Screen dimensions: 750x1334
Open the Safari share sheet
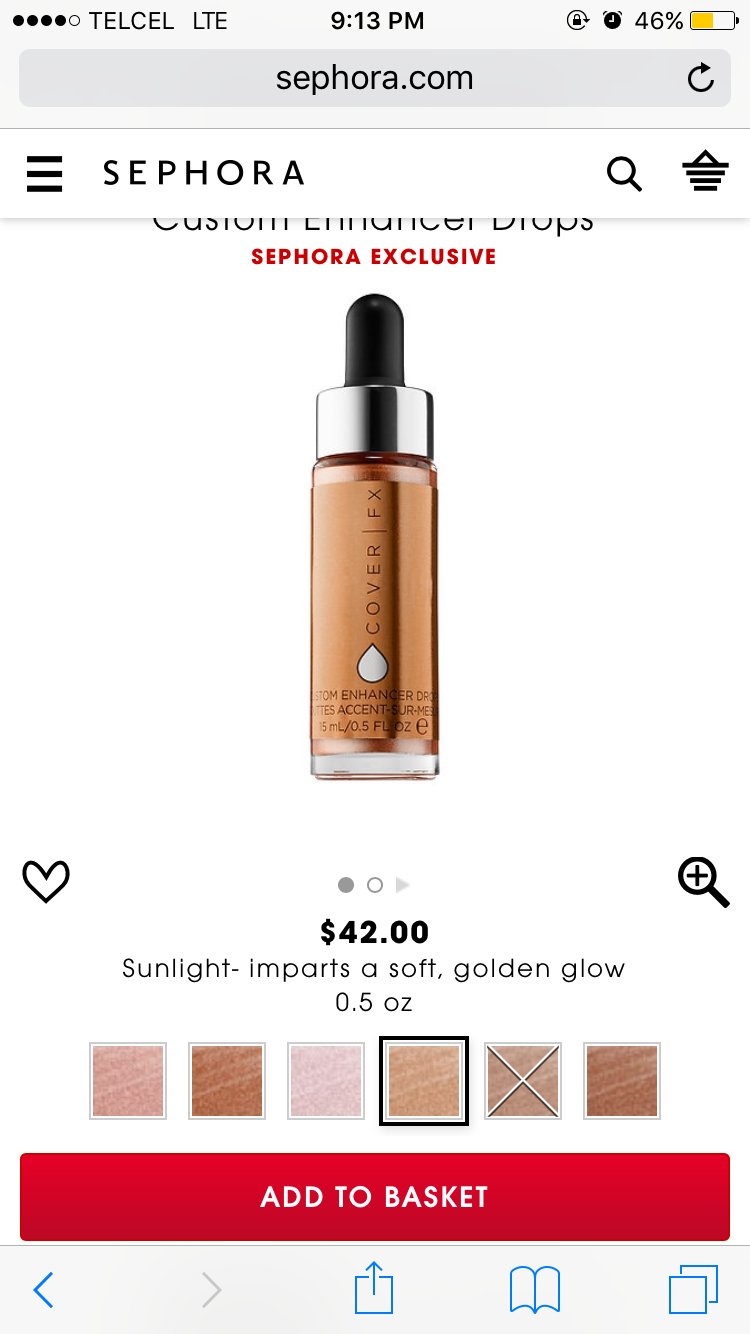point(374,1288)
